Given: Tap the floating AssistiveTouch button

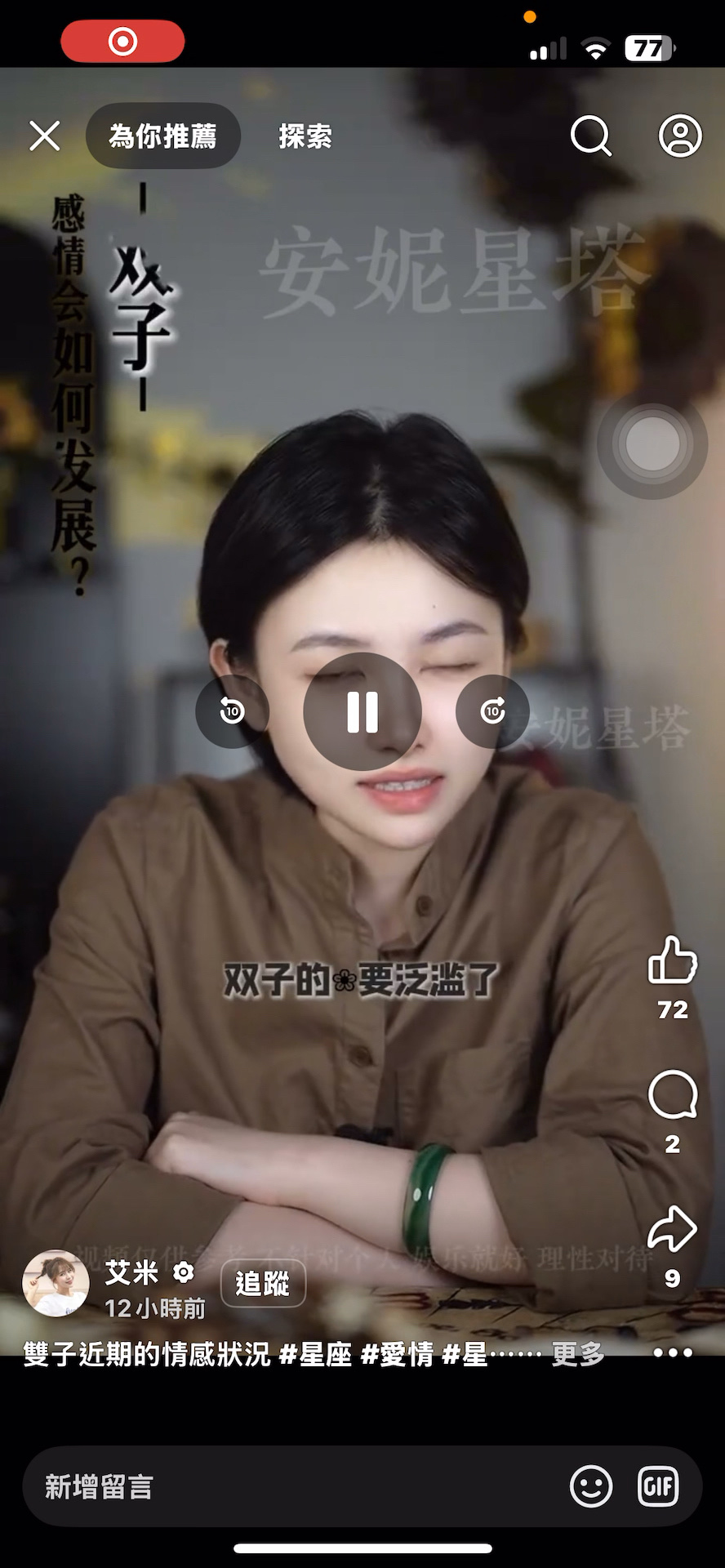Looking at the screenshot, I should pyautogui.click(x=652, y=444).
